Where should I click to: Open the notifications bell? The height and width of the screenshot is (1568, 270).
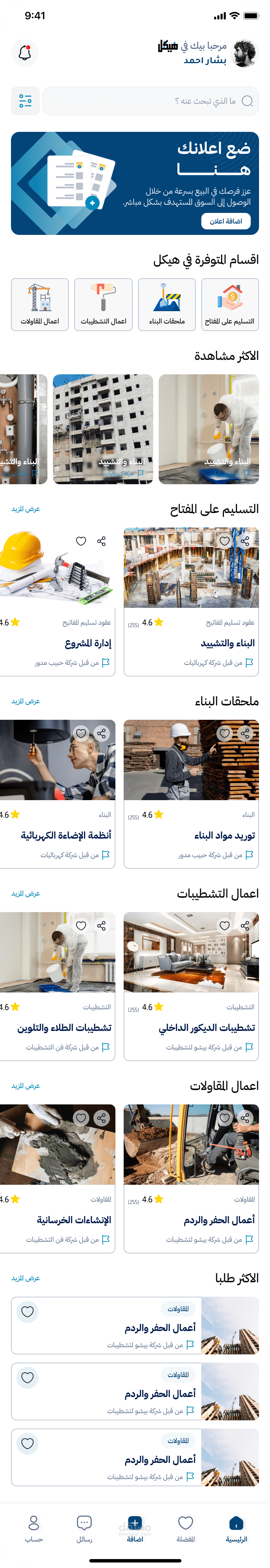click(25, 54)
